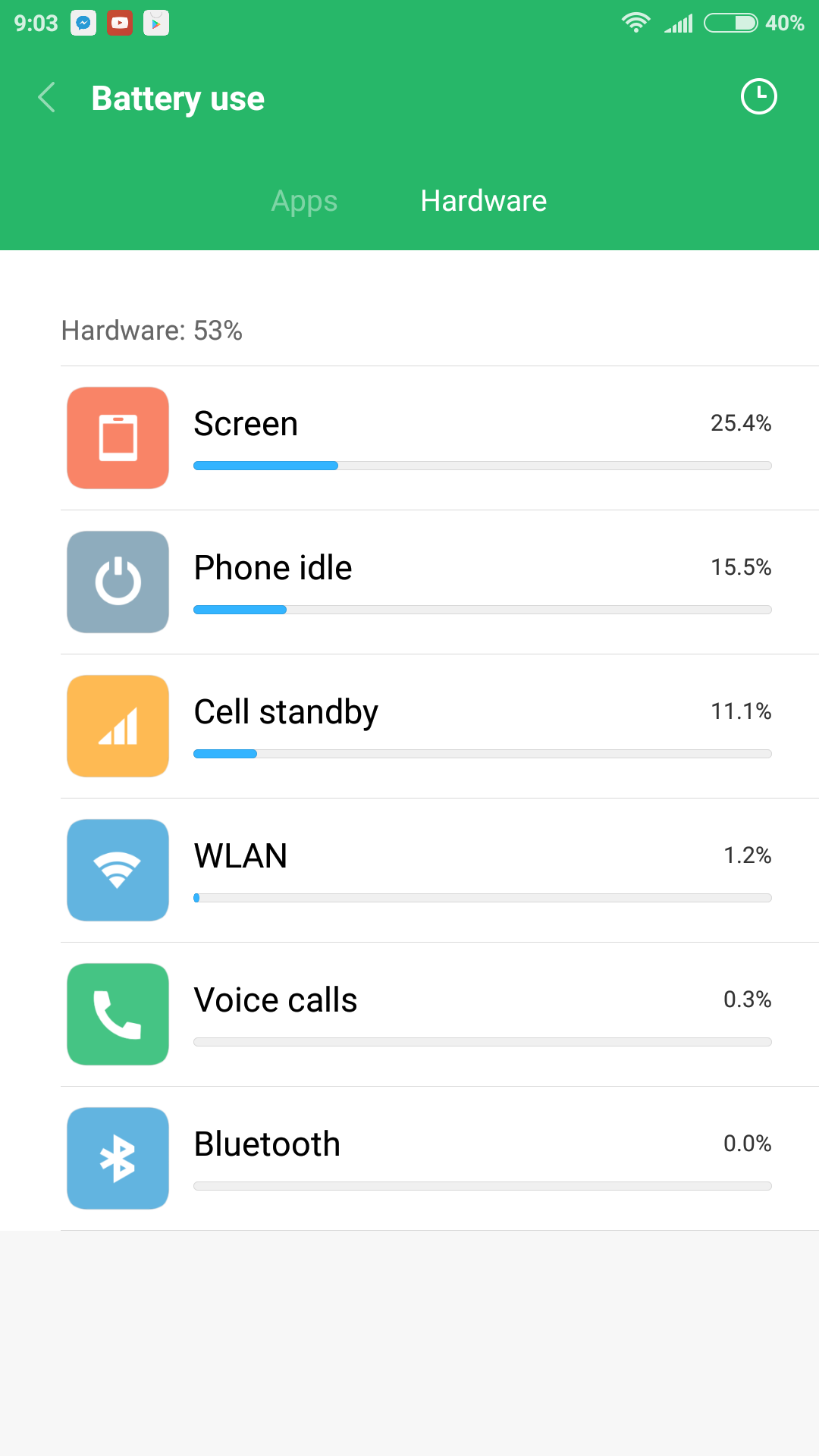This screenshot has width=819, height=1456.
Task: View Phone idle usage details
Action: point(440,582)
